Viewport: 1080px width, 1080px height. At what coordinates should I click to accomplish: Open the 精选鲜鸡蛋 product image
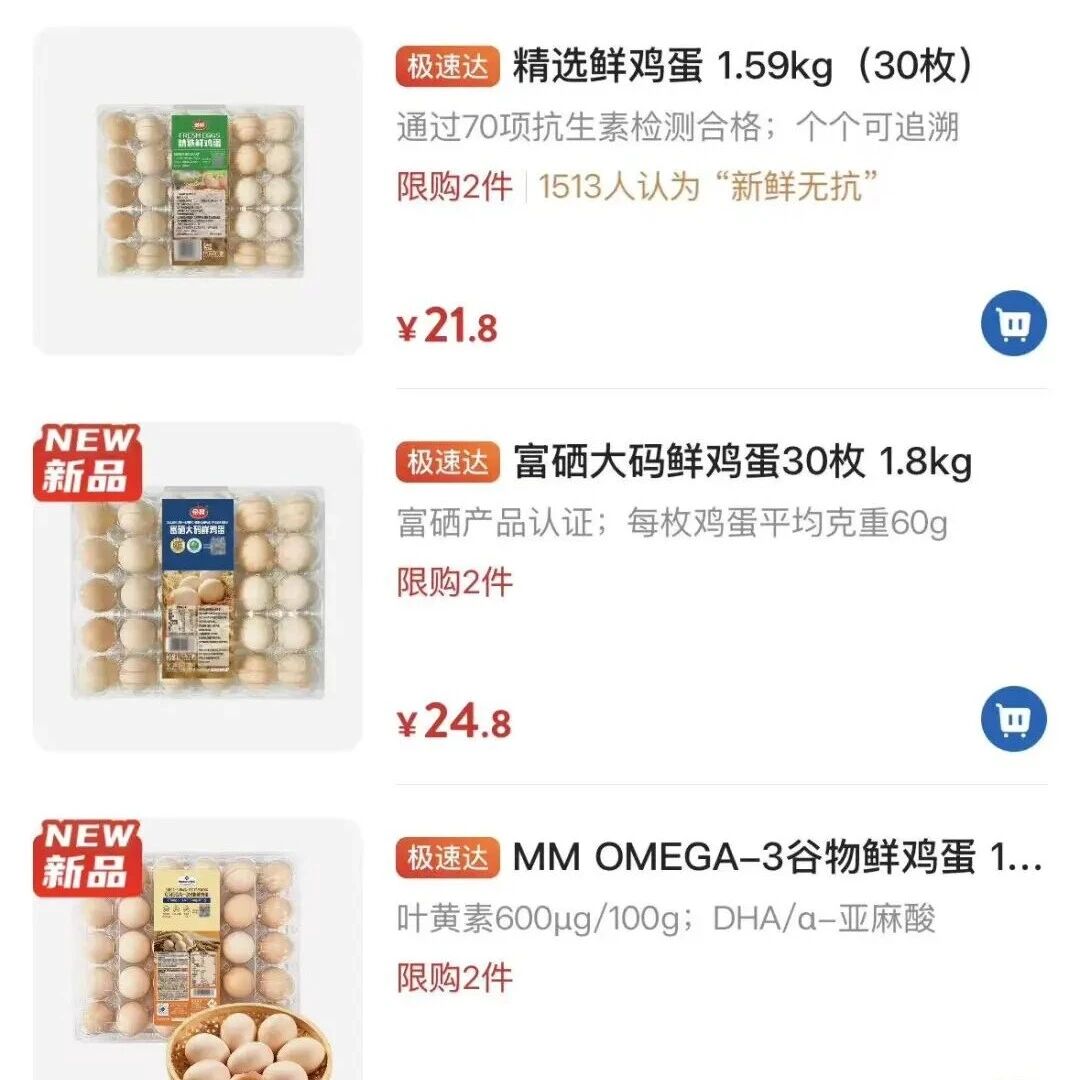(198, 191)
